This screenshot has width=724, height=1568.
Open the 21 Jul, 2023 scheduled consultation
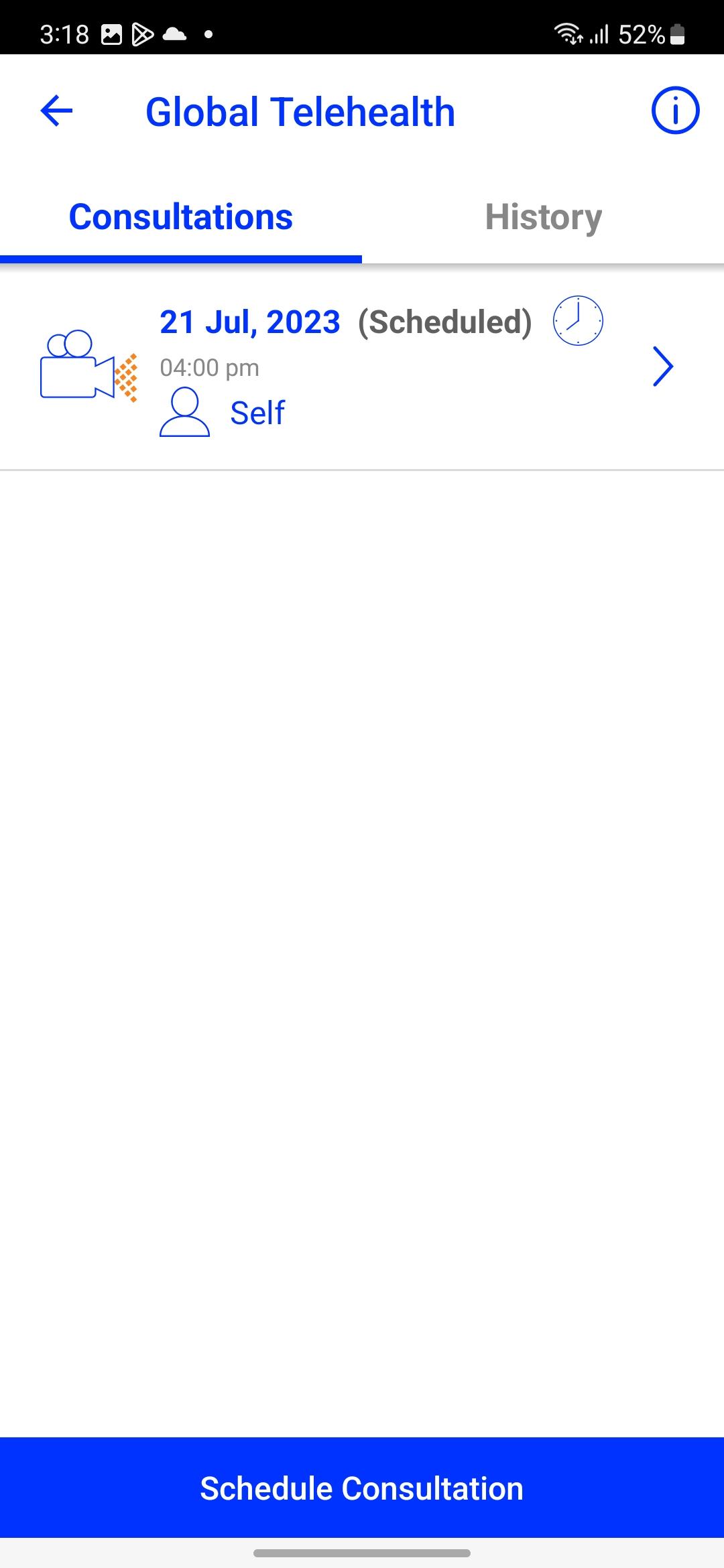pyautogui.click(x=362, y=367)
